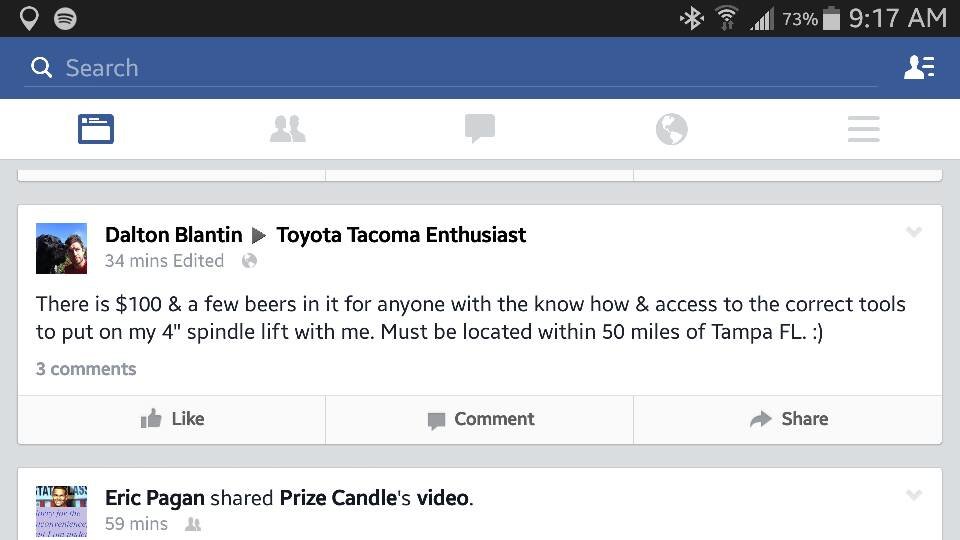Open the More menu tab
Screen dimensions: 960x540
click(863, 129)
